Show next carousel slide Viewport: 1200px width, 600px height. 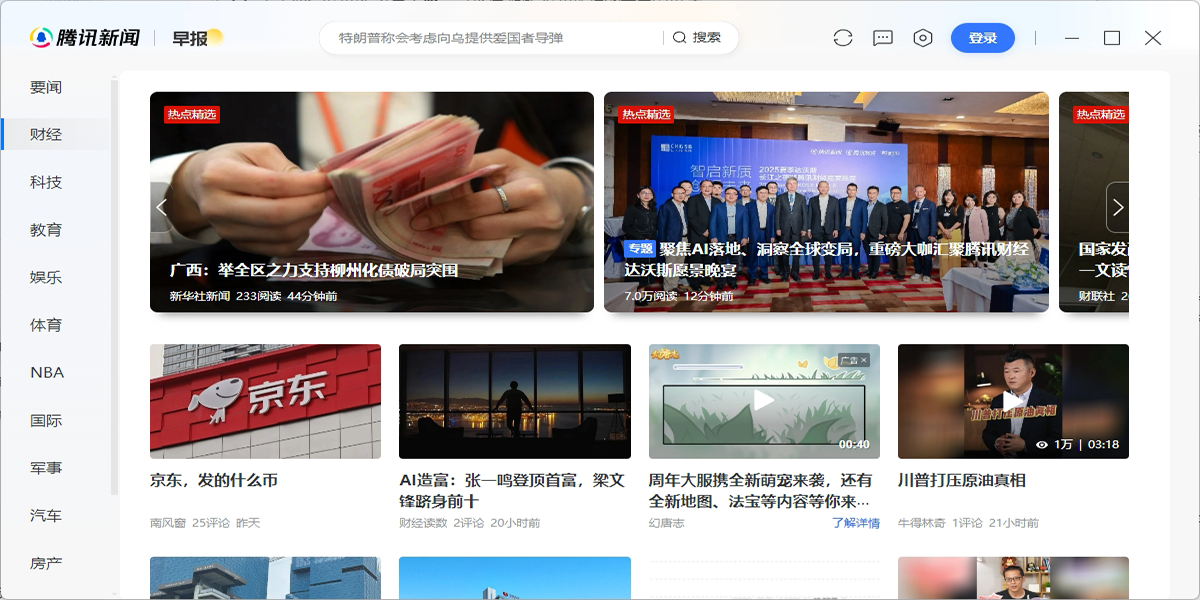pos(1117,208)
